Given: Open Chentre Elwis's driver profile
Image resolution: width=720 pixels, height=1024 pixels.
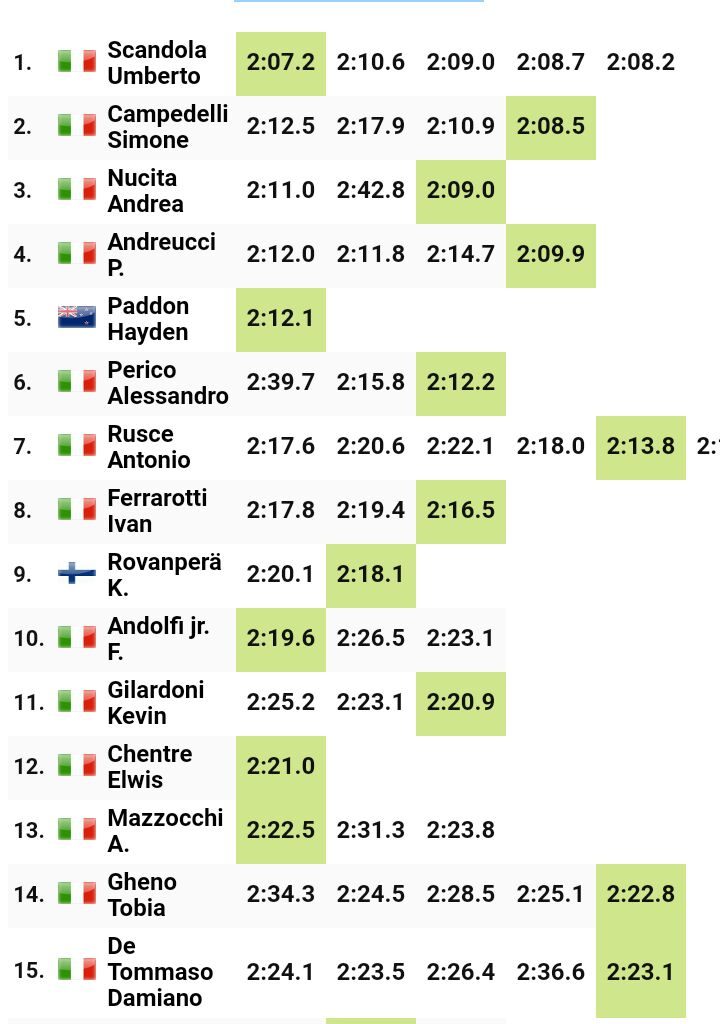Looking at the screenshot, I should [x=149, y=767].
